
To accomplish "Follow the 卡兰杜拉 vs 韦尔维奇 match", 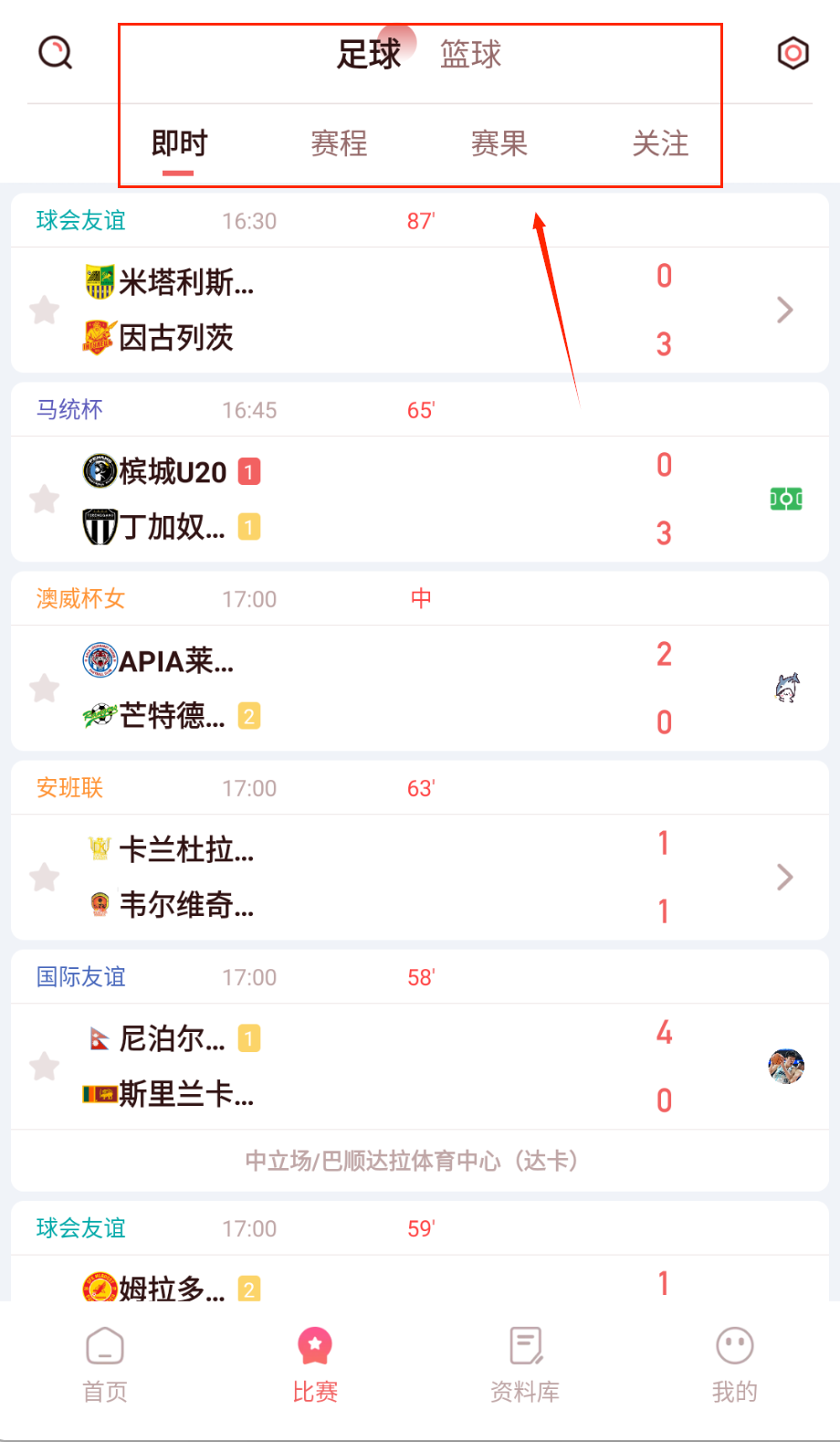I will coord(45,878).
